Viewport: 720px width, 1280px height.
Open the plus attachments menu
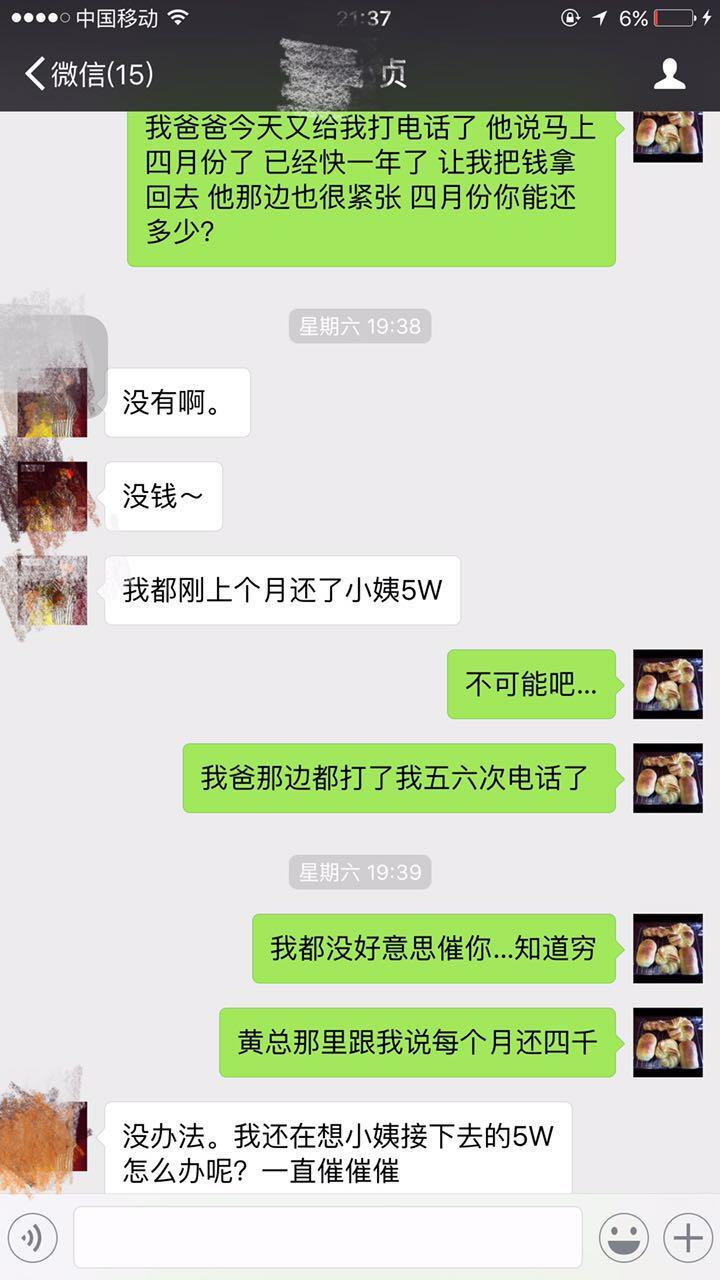[x=688, y=1238]
